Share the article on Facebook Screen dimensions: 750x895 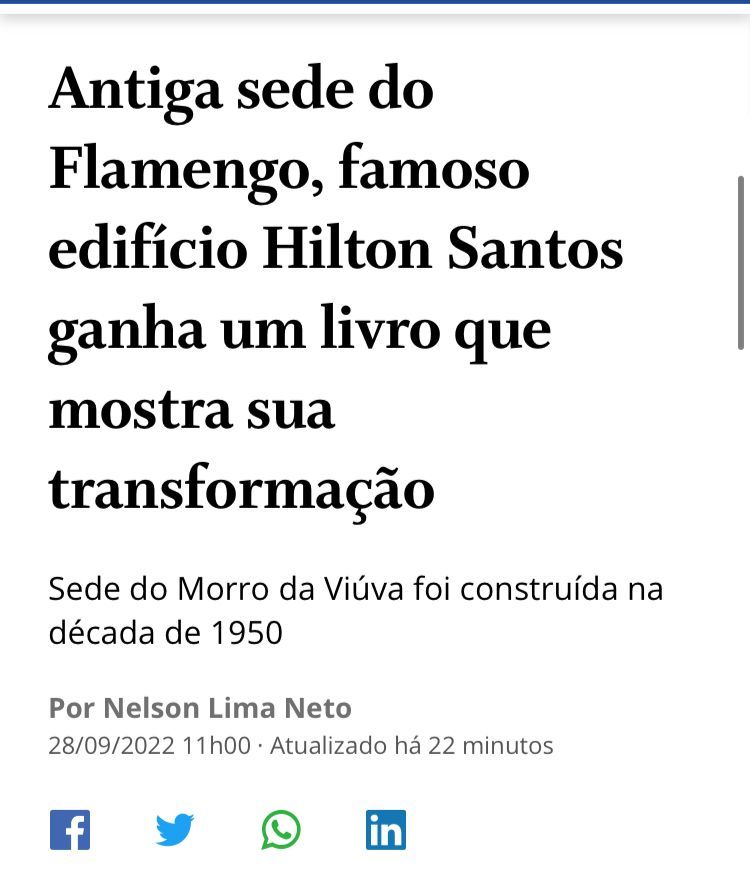pyautogui.click(x=70, y=829)
